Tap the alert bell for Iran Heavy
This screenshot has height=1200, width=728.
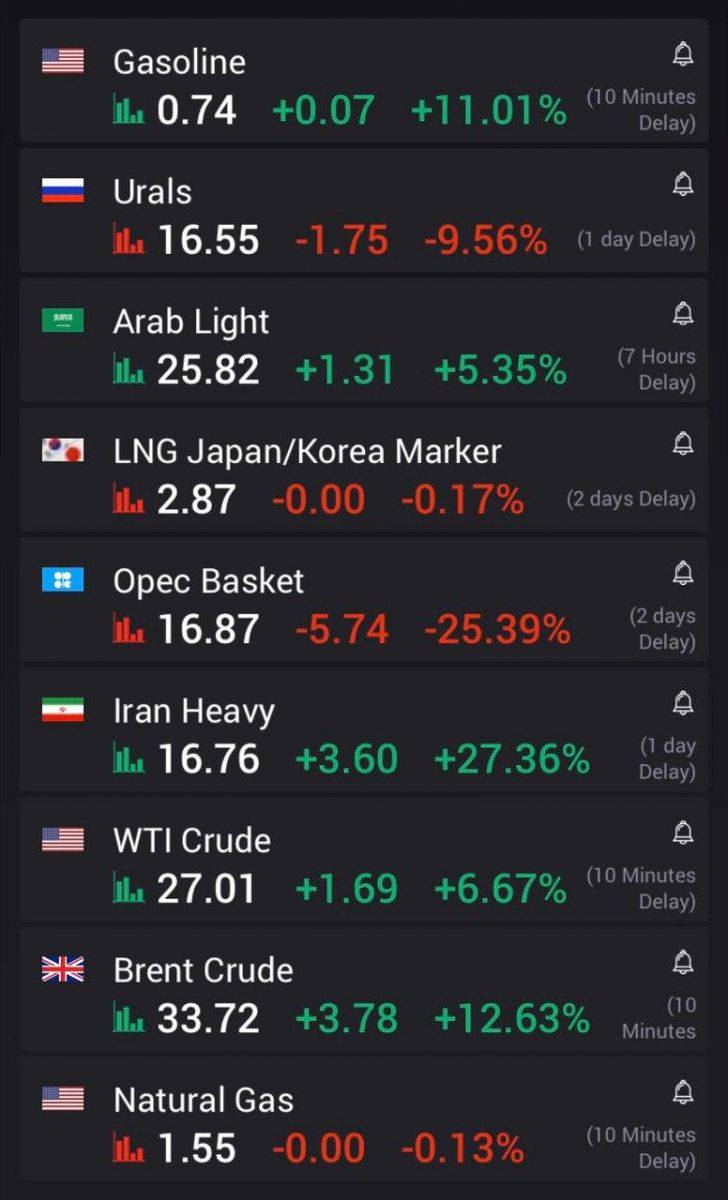(x=683, y=703)
